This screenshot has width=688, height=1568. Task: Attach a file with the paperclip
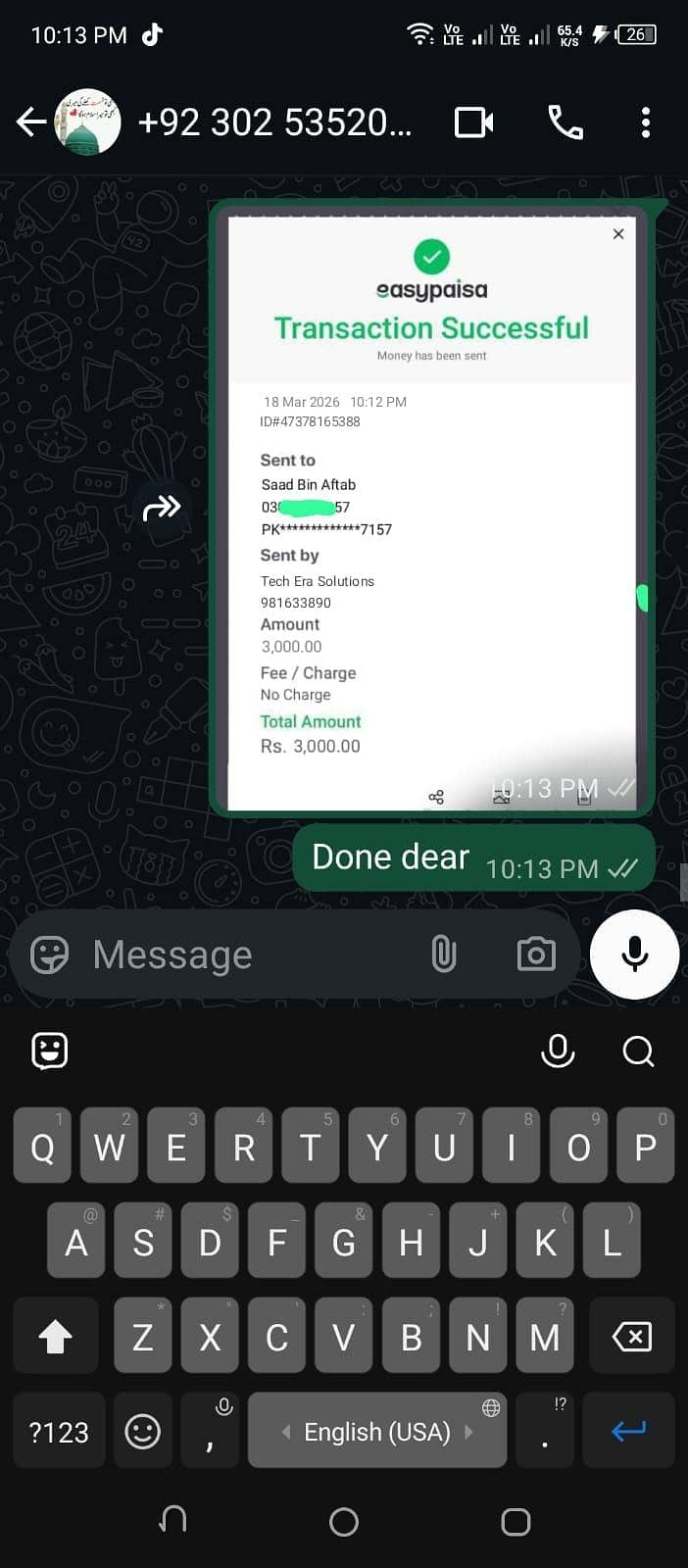pos(444,954)
